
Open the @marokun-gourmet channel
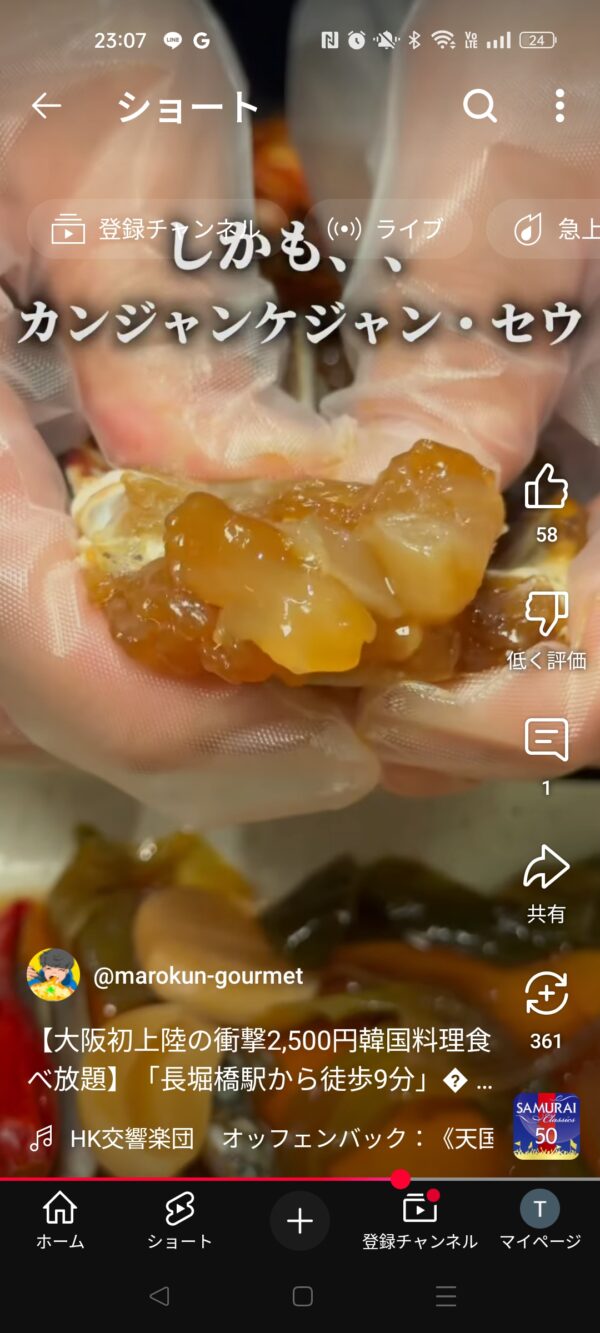point(198,976)
